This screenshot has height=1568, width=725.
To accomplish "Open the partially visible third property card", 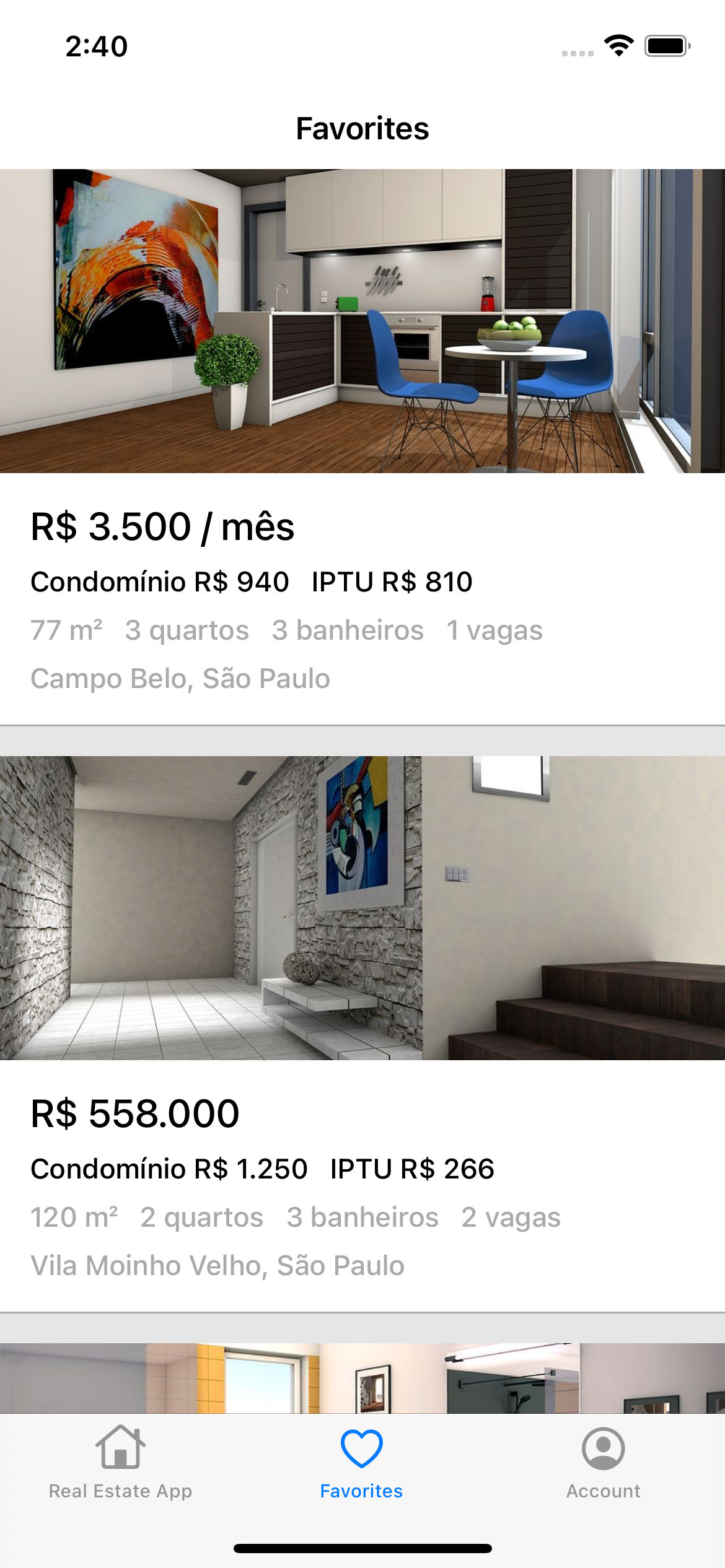I will click(x=362, y=1378).
